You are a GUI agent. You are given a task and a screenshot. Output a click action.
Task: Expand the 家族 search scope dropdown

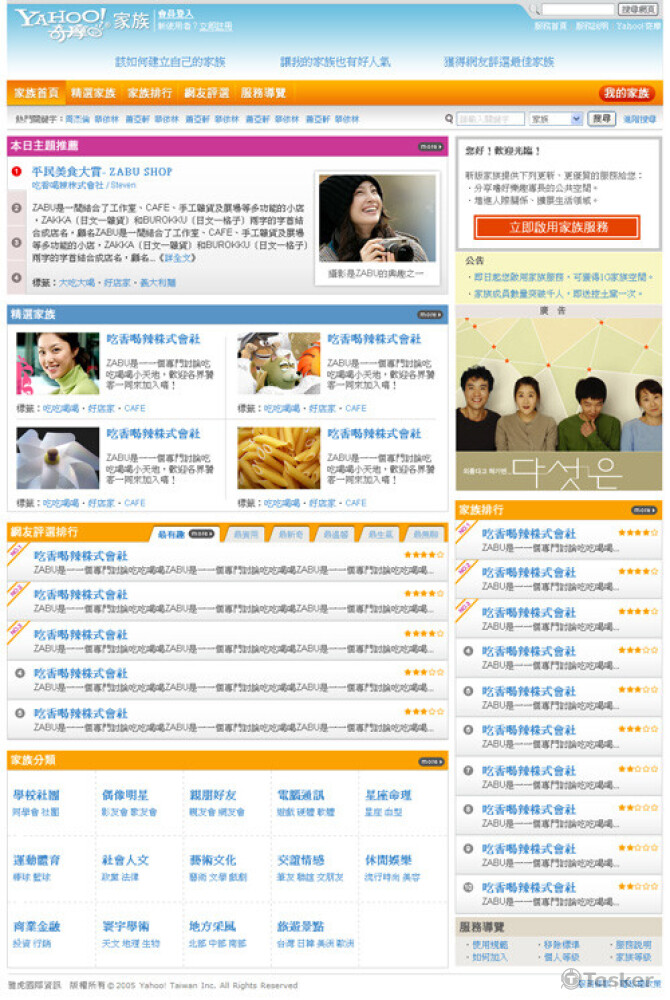pyautogui.click(x=555, y=119)
